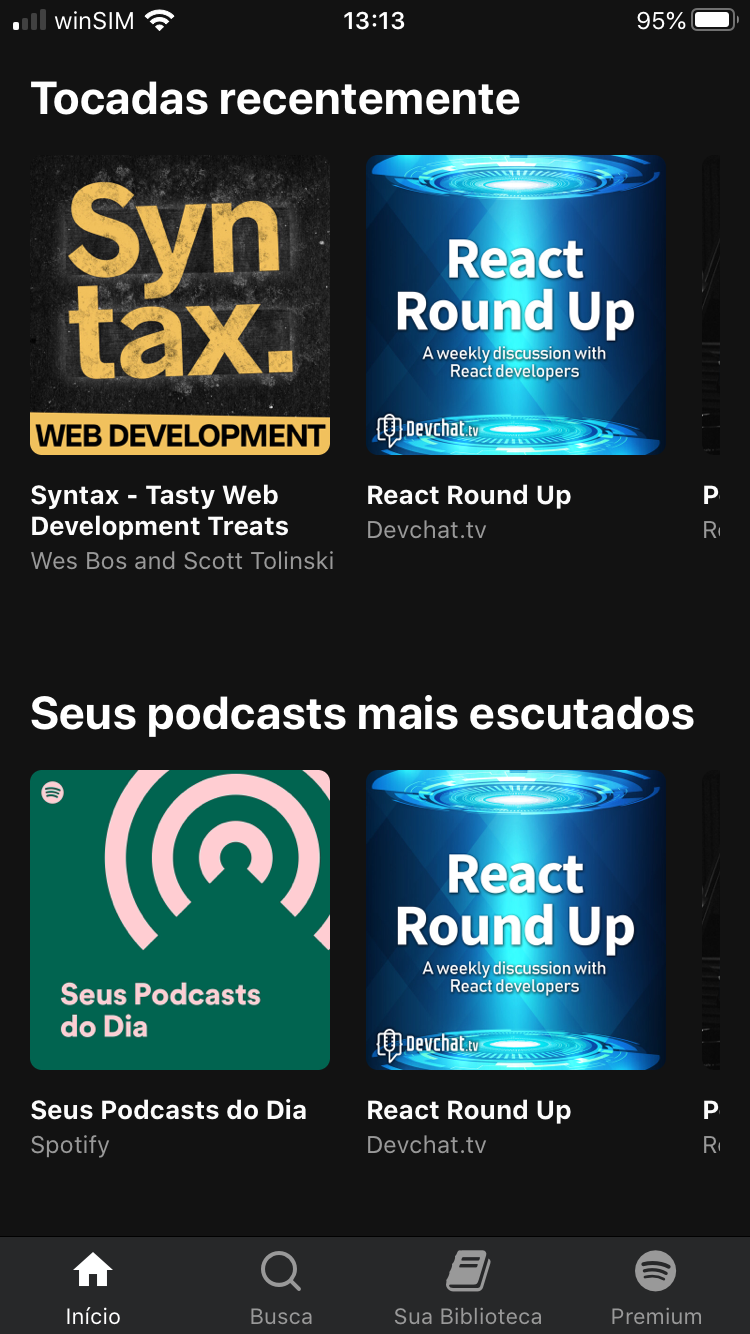Switch to the Premium tab

point(656,1288)
